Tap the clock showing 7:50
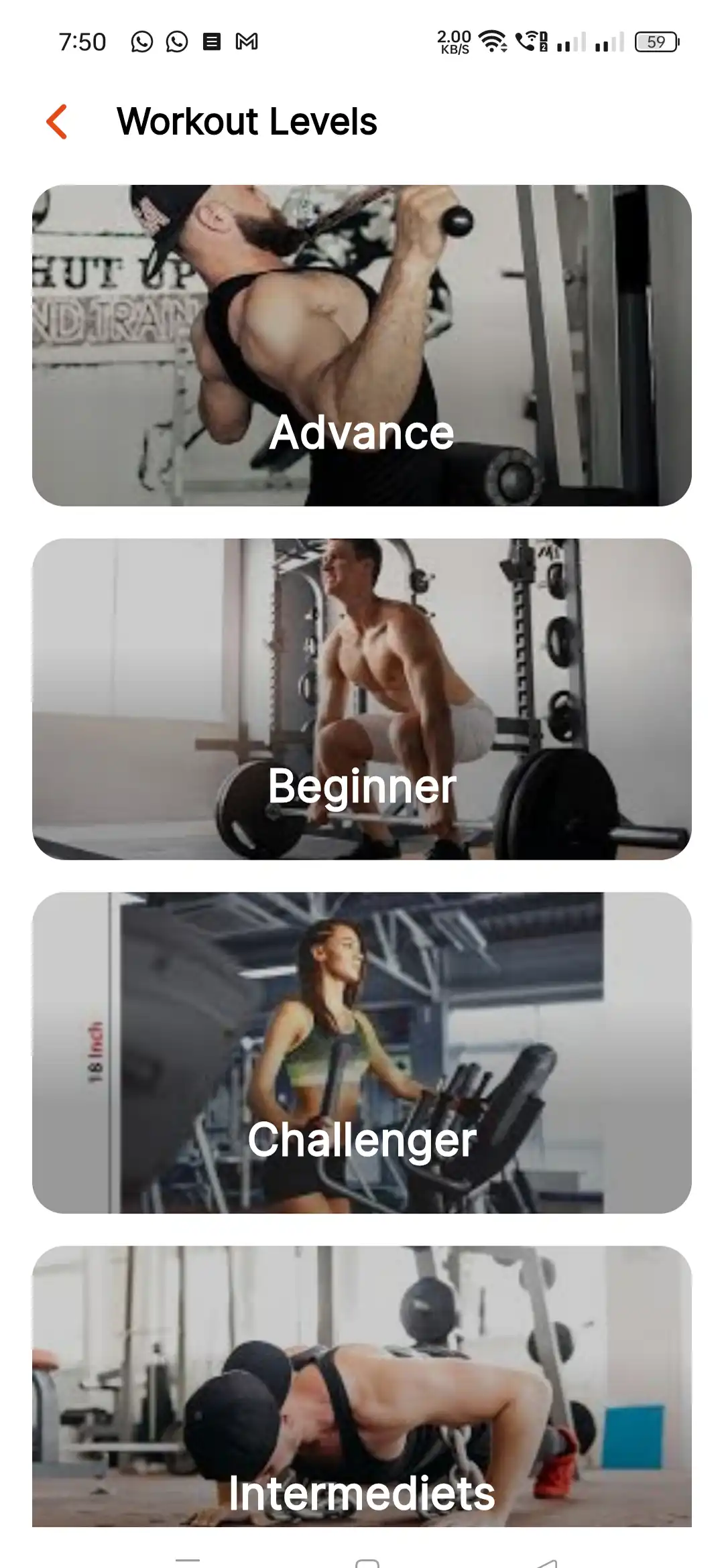Viewport: 724px width, 1568px height. click(x=80, y=42)
